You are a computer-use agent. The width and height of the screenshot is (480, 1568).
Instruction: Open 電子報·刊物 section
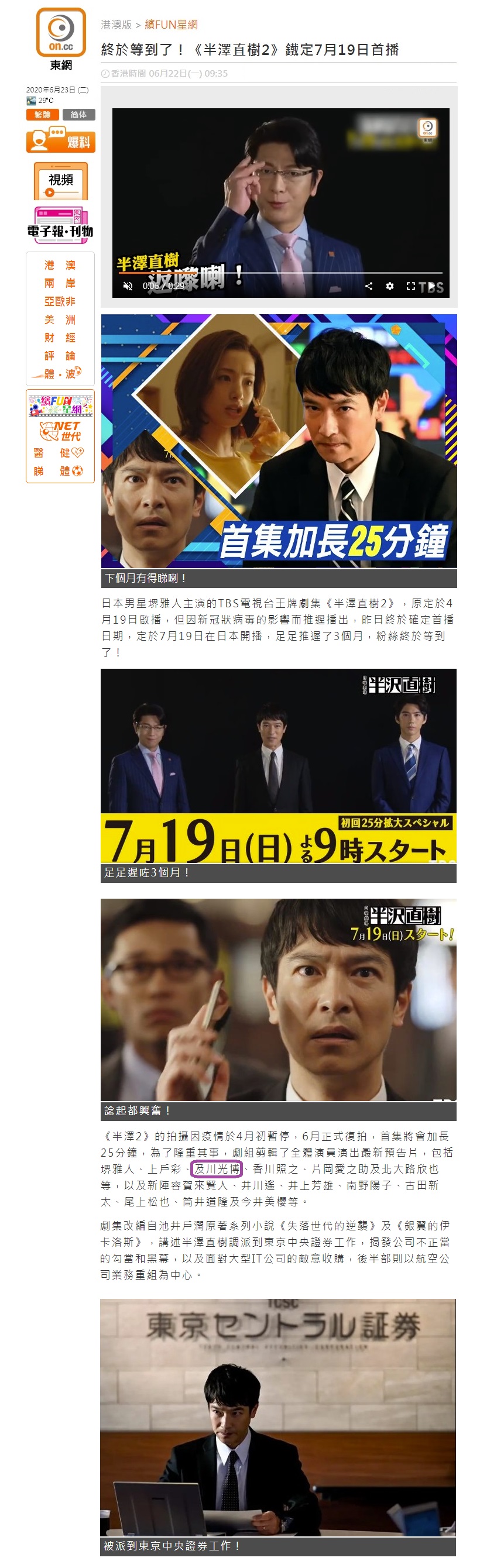click(x=61, y=225)
